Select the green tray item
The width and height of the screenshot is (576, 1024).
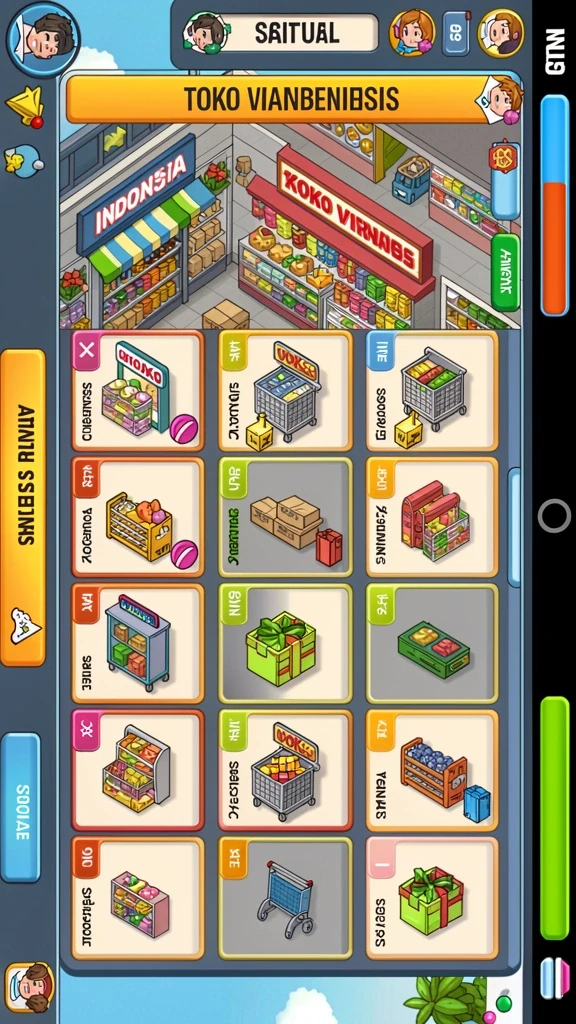pos(432,643)
